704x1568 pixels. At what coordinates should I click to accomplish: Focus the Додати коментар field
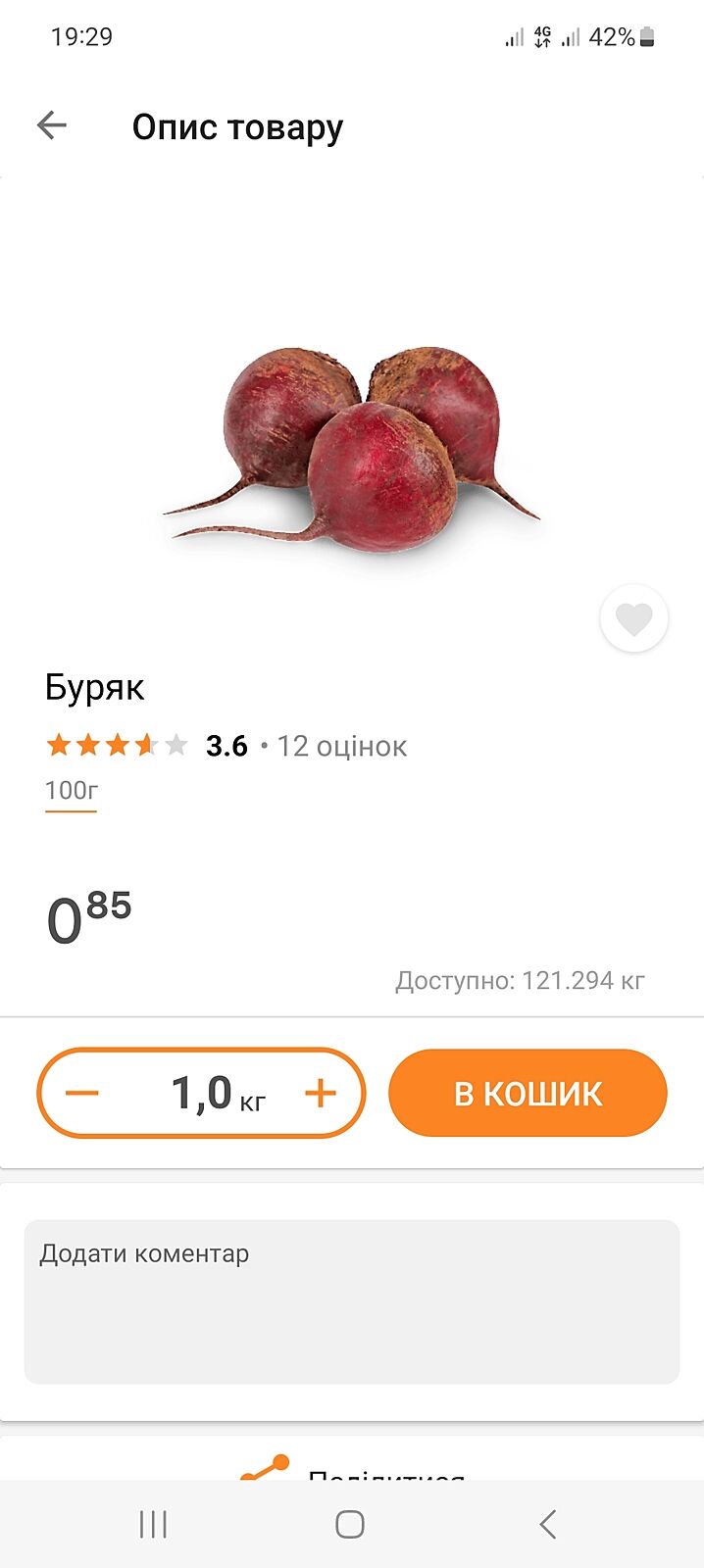pyautogui.click(x=352, y=1301)
